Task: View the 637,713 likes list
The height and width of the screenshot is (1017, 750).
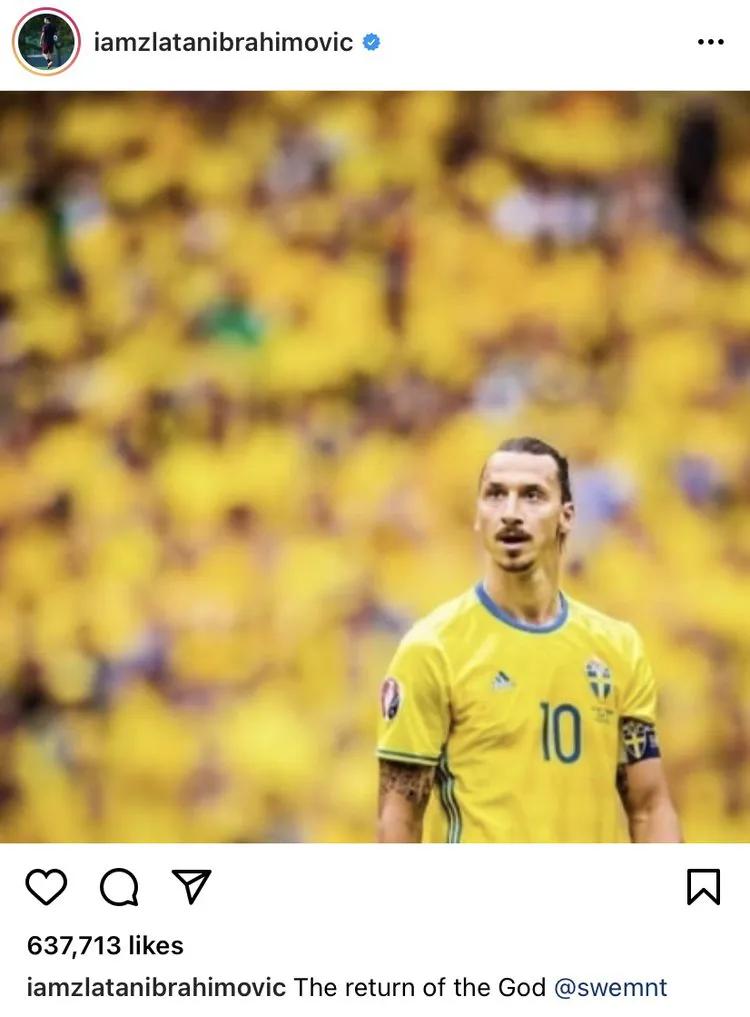Action: pyautogui.click(x=105, y=945)
